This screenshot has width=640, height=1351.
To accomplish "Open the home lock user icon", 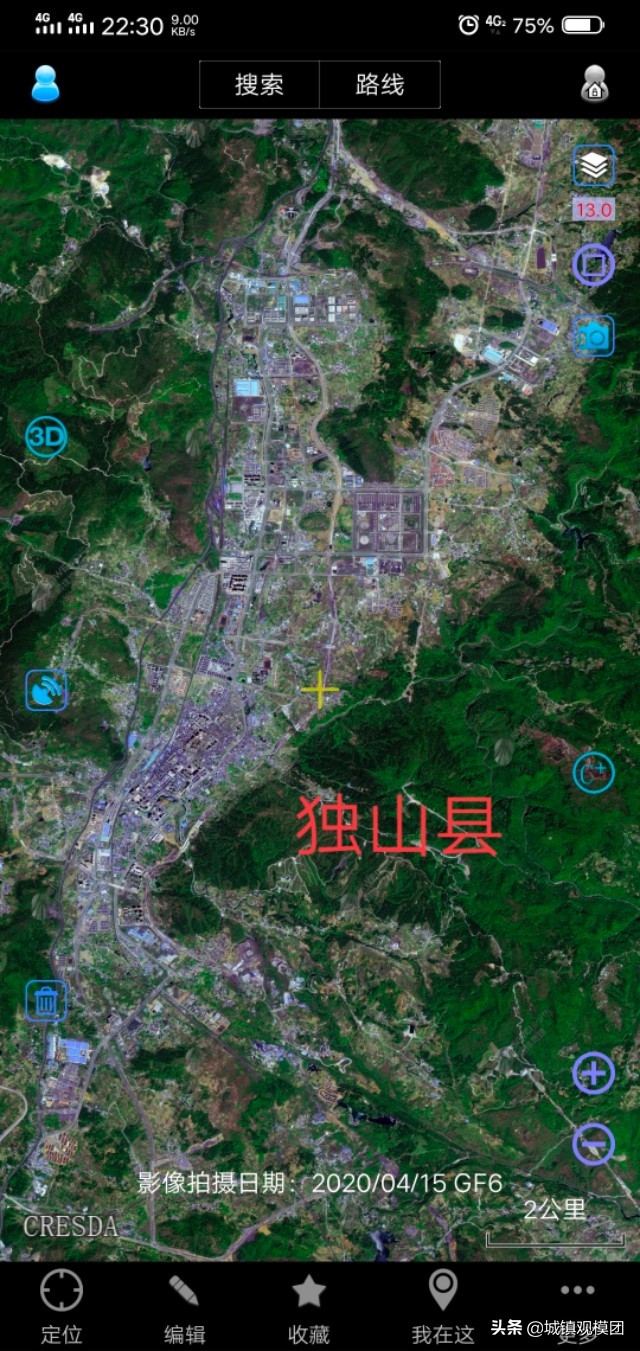I will click(x=595, y=84).
